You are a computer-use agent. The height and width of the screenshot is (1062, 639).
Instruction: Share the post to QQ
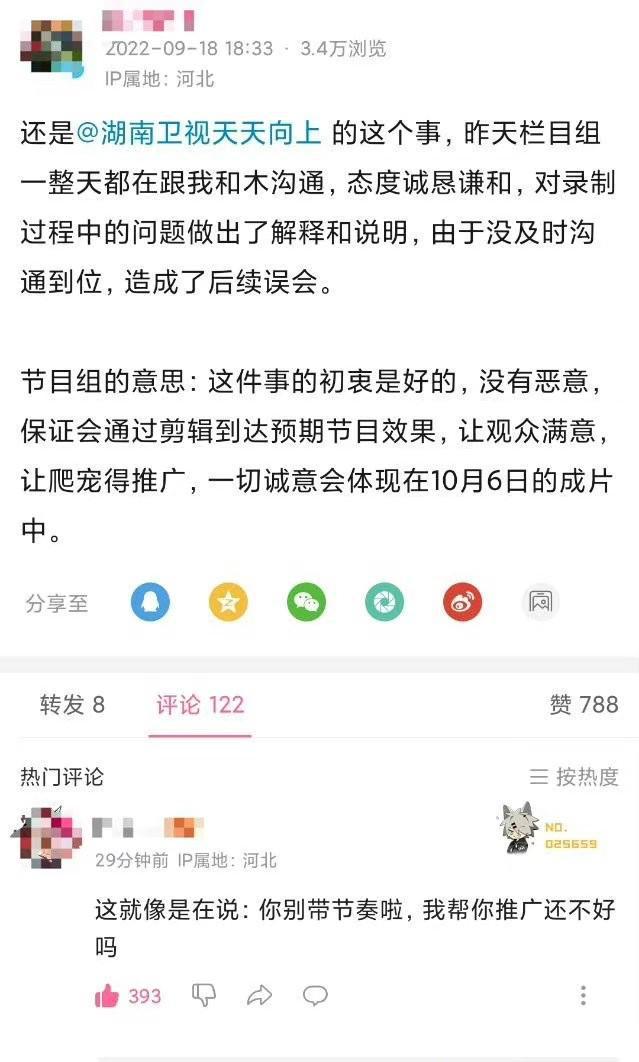tap(150, 602)
